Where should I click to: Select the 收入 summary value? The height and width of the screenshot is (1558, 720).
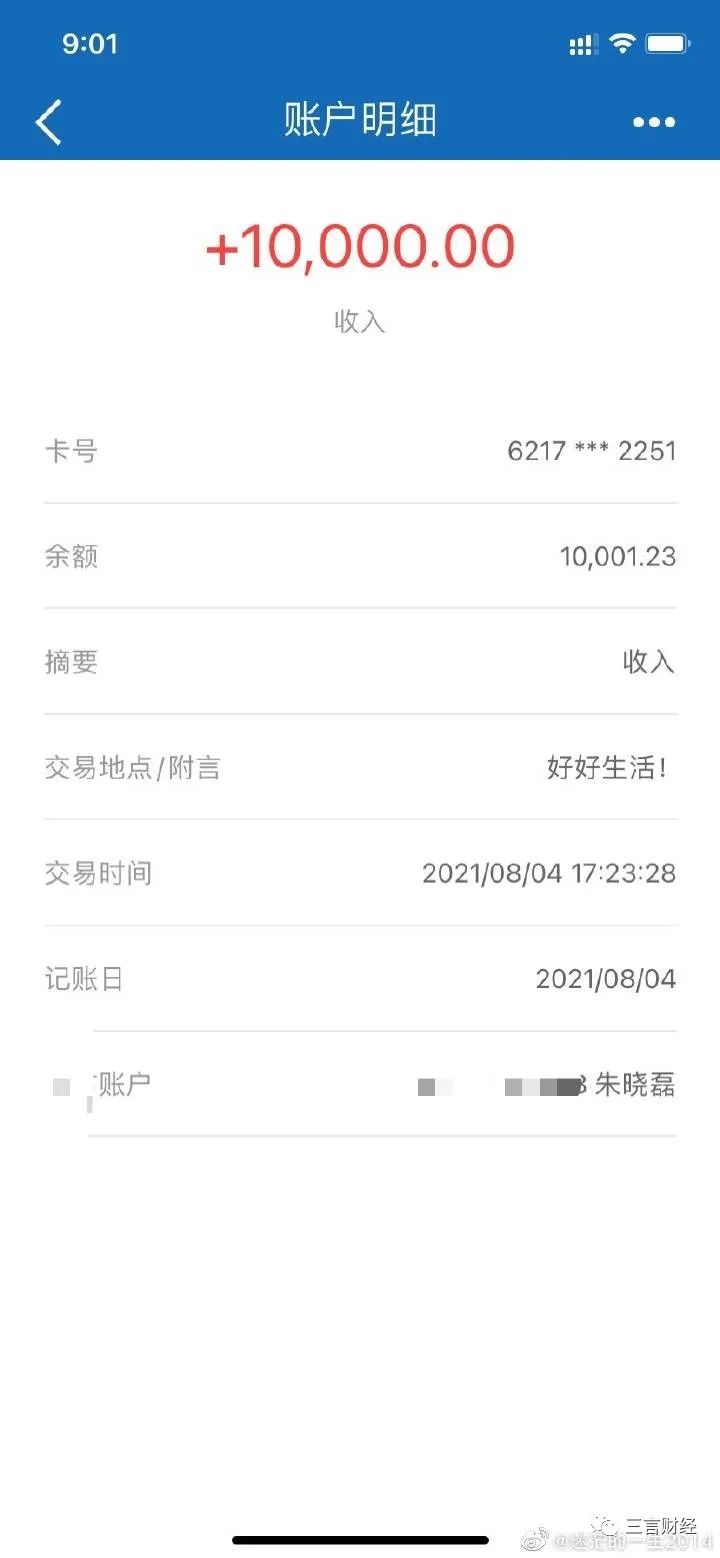(x=358, y=322)
